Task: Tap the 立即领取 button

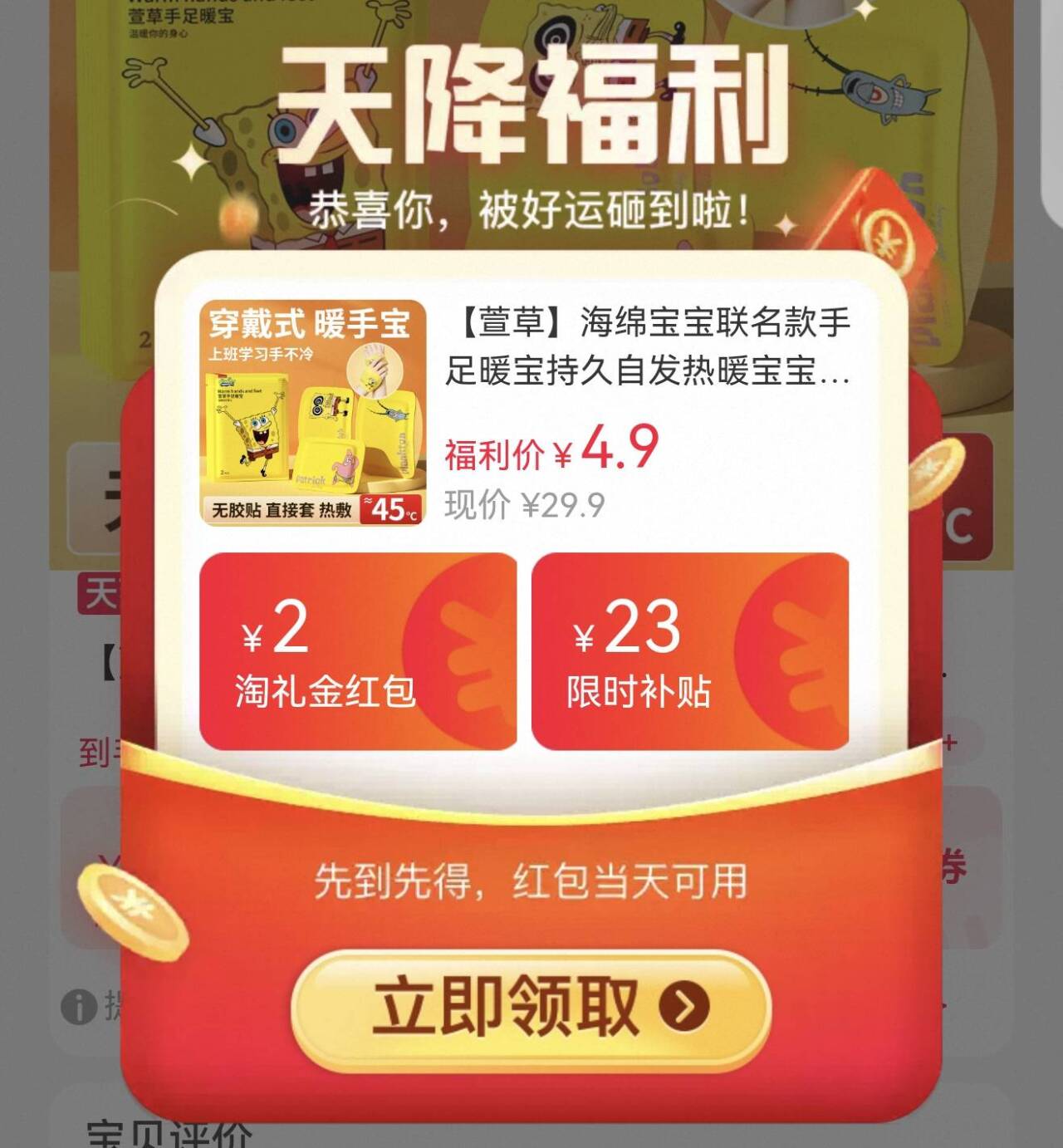Action: (531, 1008)
